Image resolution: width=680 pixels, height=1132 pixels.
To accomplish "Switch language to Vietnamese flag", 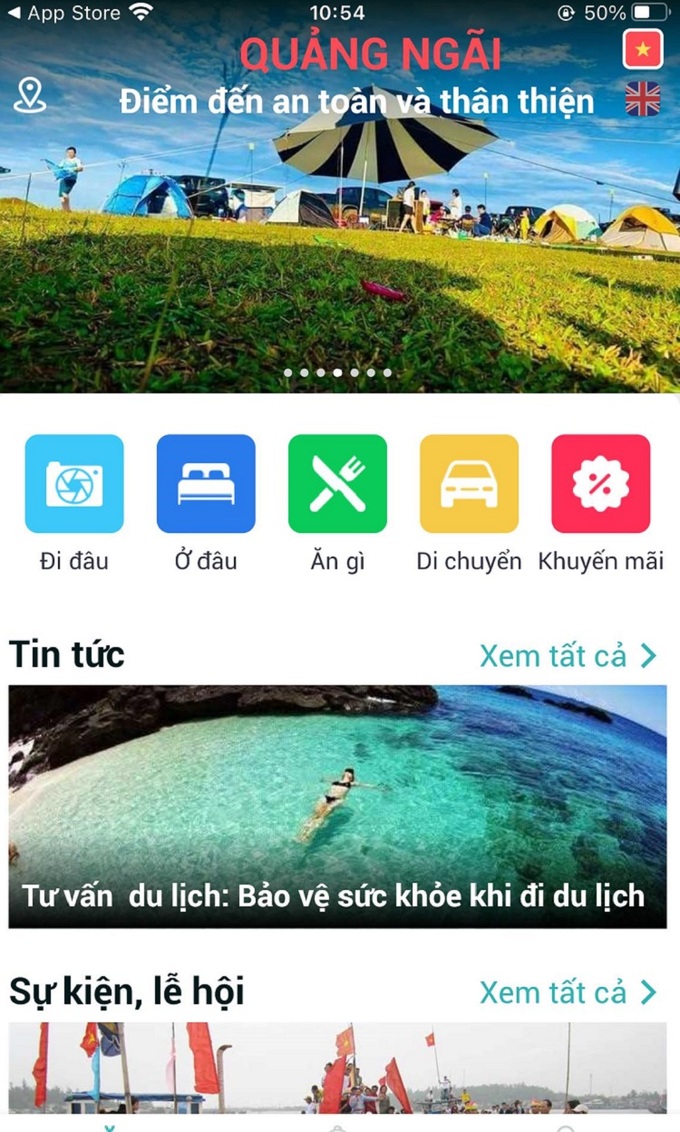I will tap(642, 49).
